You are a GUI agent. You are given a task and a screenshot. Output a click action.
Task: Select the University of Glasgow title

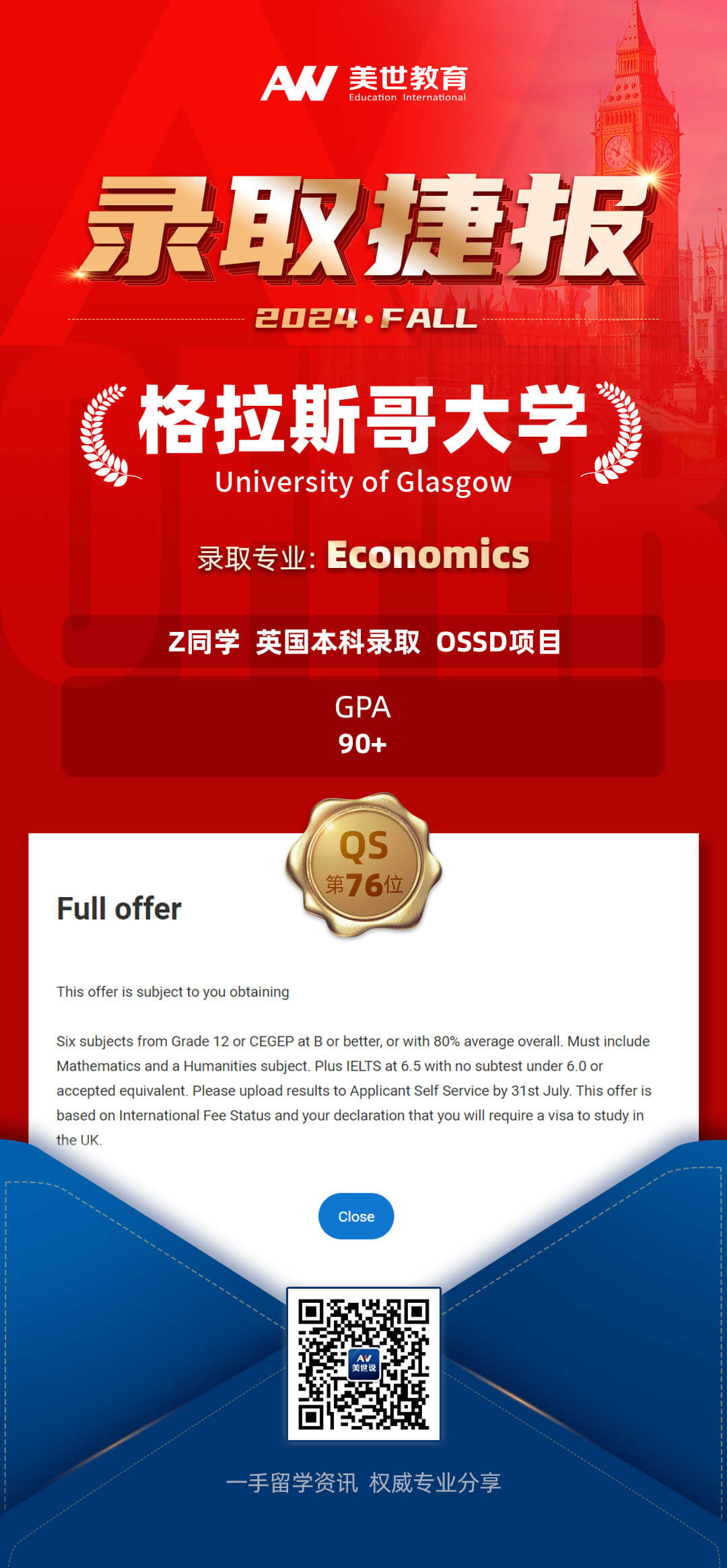click(363, 480)
